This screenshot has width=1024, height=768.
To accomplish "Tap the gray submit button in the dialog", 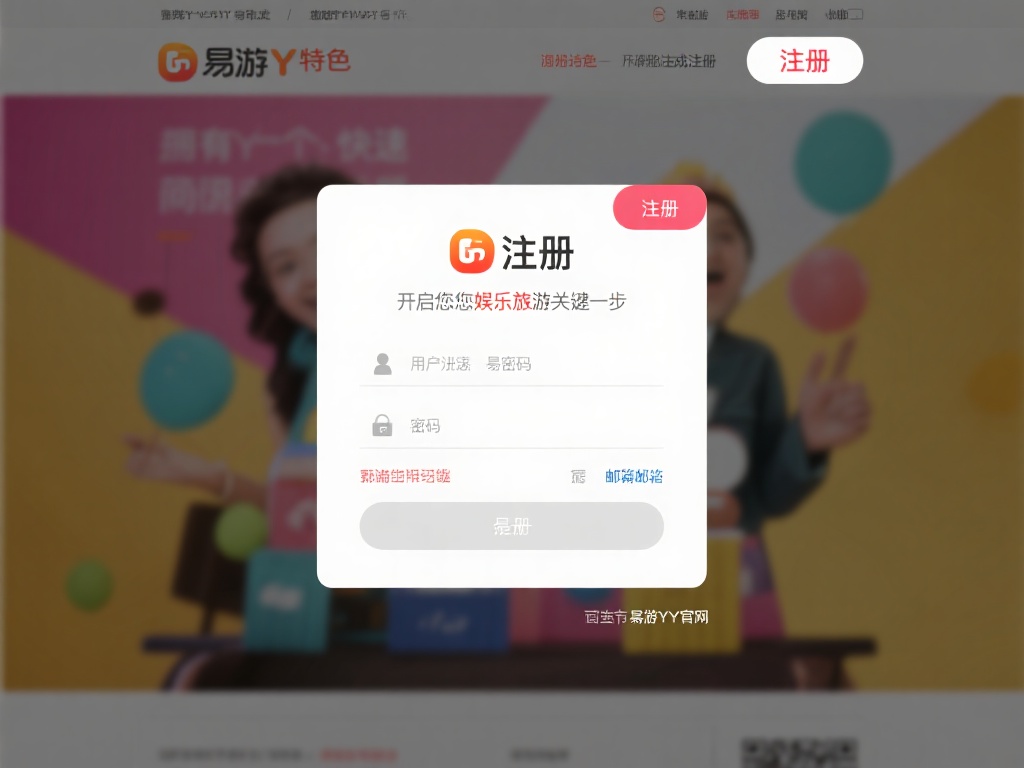I will (511, 526).
